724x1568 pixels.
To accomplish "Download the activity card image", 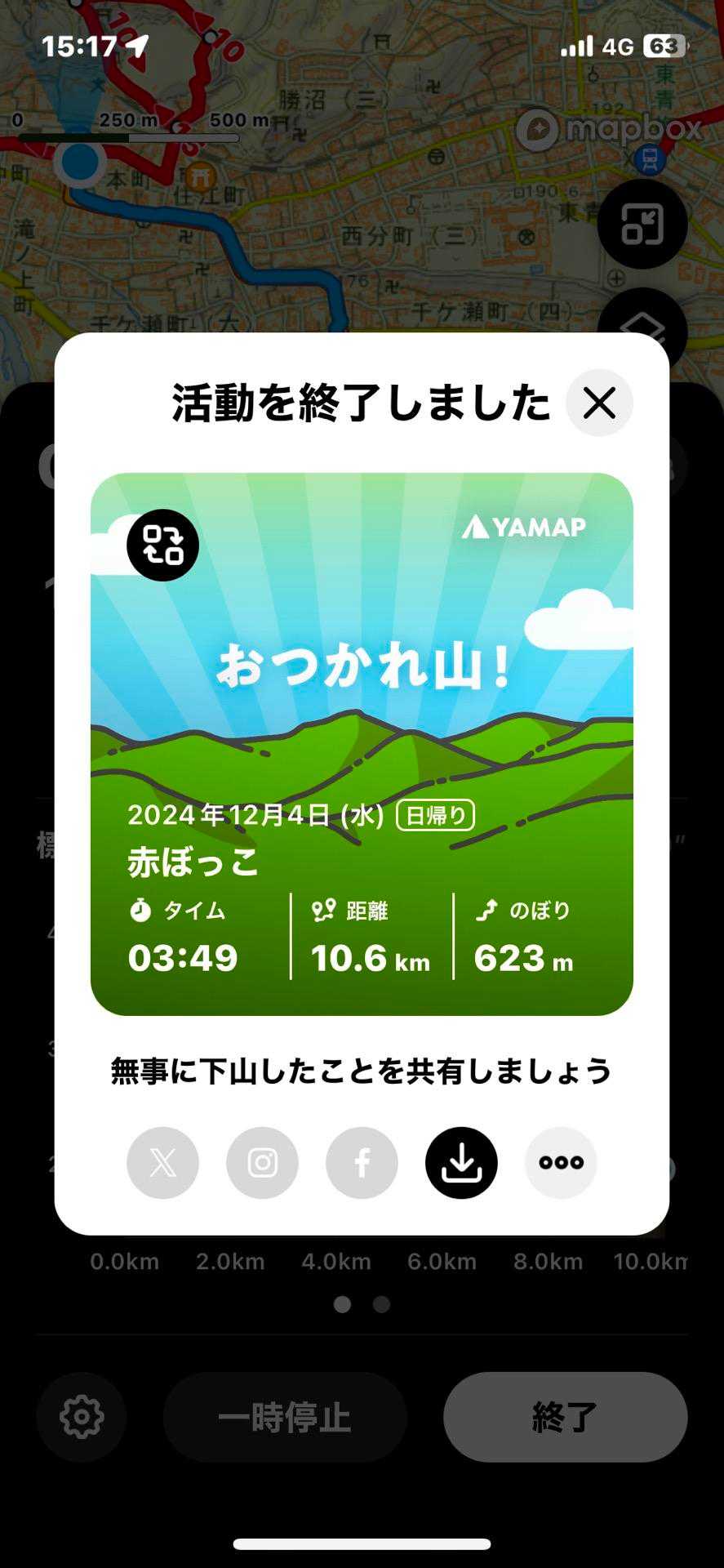I will pyautogui.click(x=461, y=1162).
